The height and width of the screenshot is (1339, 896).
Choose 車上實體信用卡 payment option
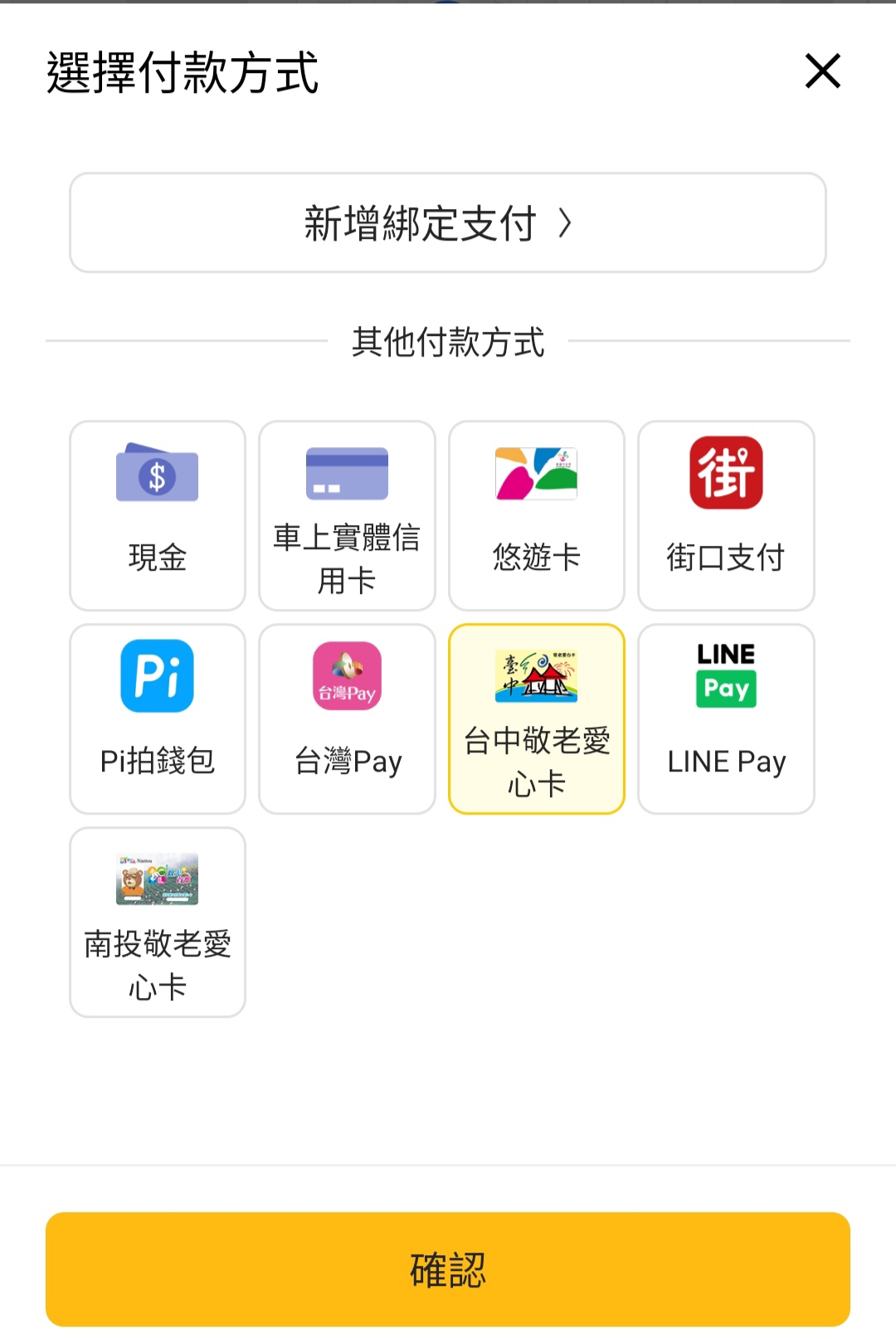[347, 515]
